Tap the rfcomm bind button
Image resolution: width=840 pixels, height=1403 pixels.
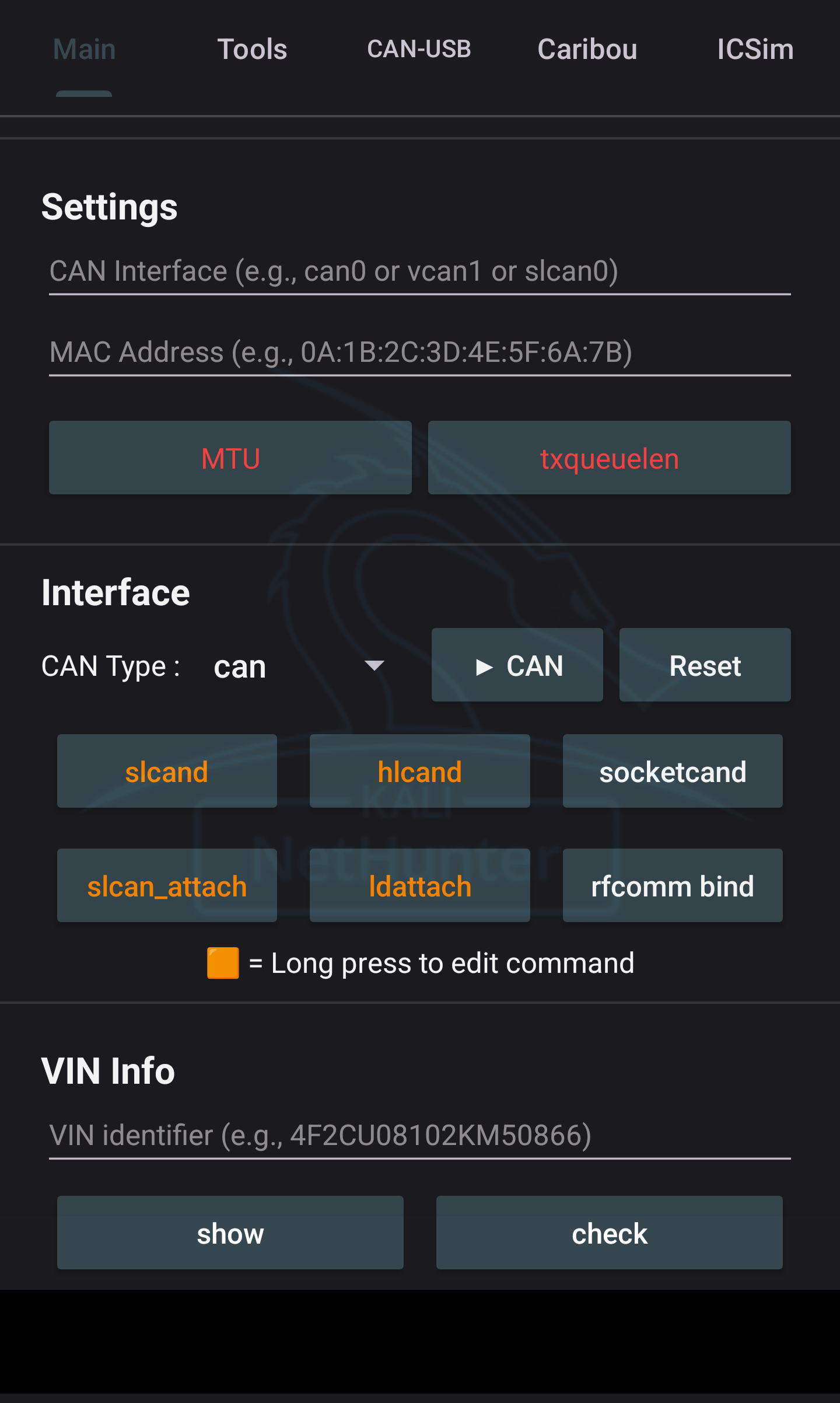673,886
